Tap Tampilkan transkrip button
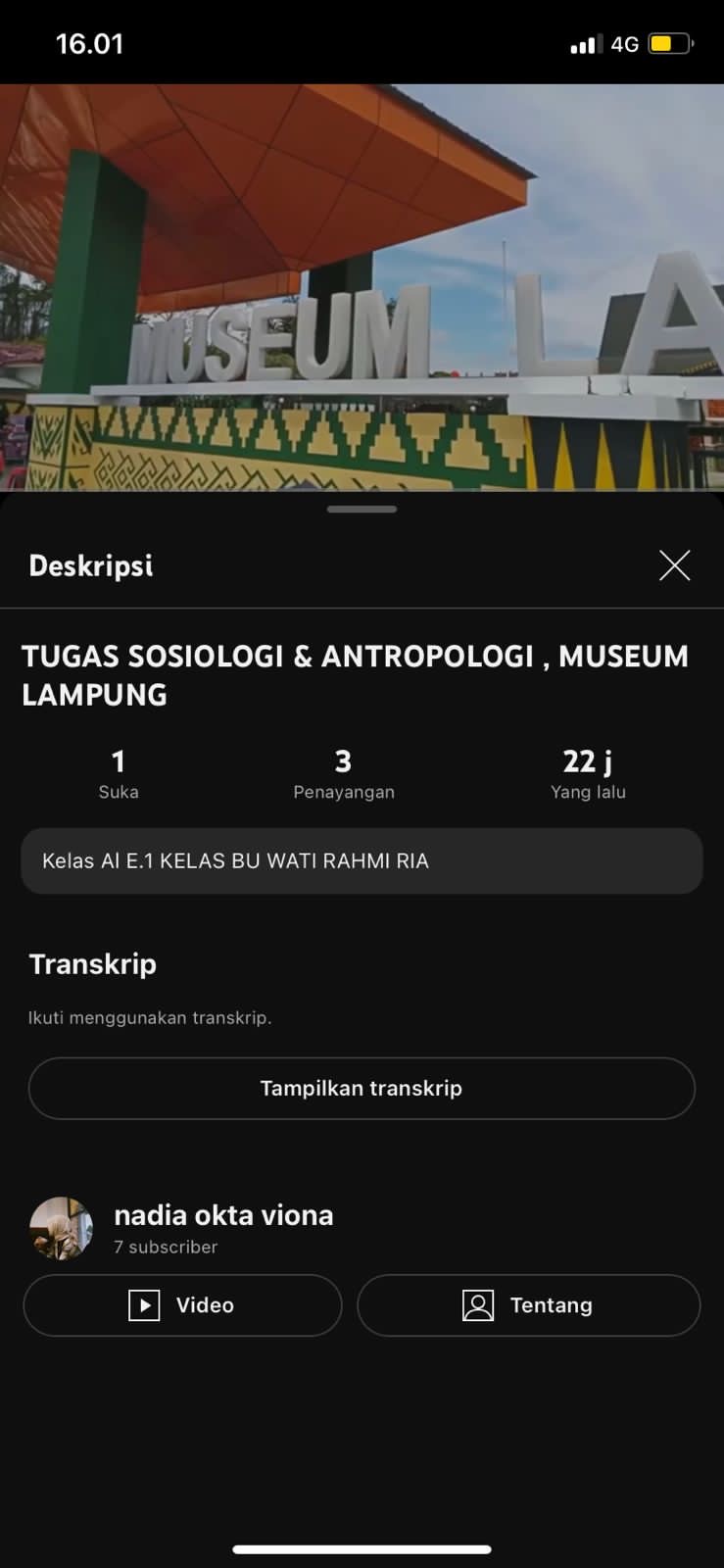This screenshot has height=1568, width=724. pyautogui.click(x=362, y=1088)
